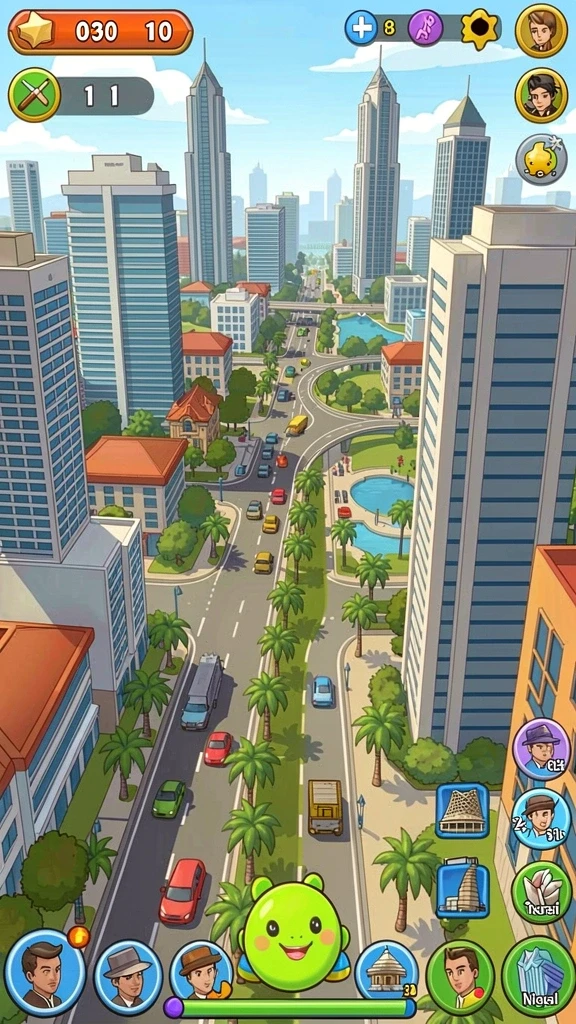Select the black-haired character avatar at top
Image resolution: width=576 pixels, height=1024 pixels.
tap(541, 95)
